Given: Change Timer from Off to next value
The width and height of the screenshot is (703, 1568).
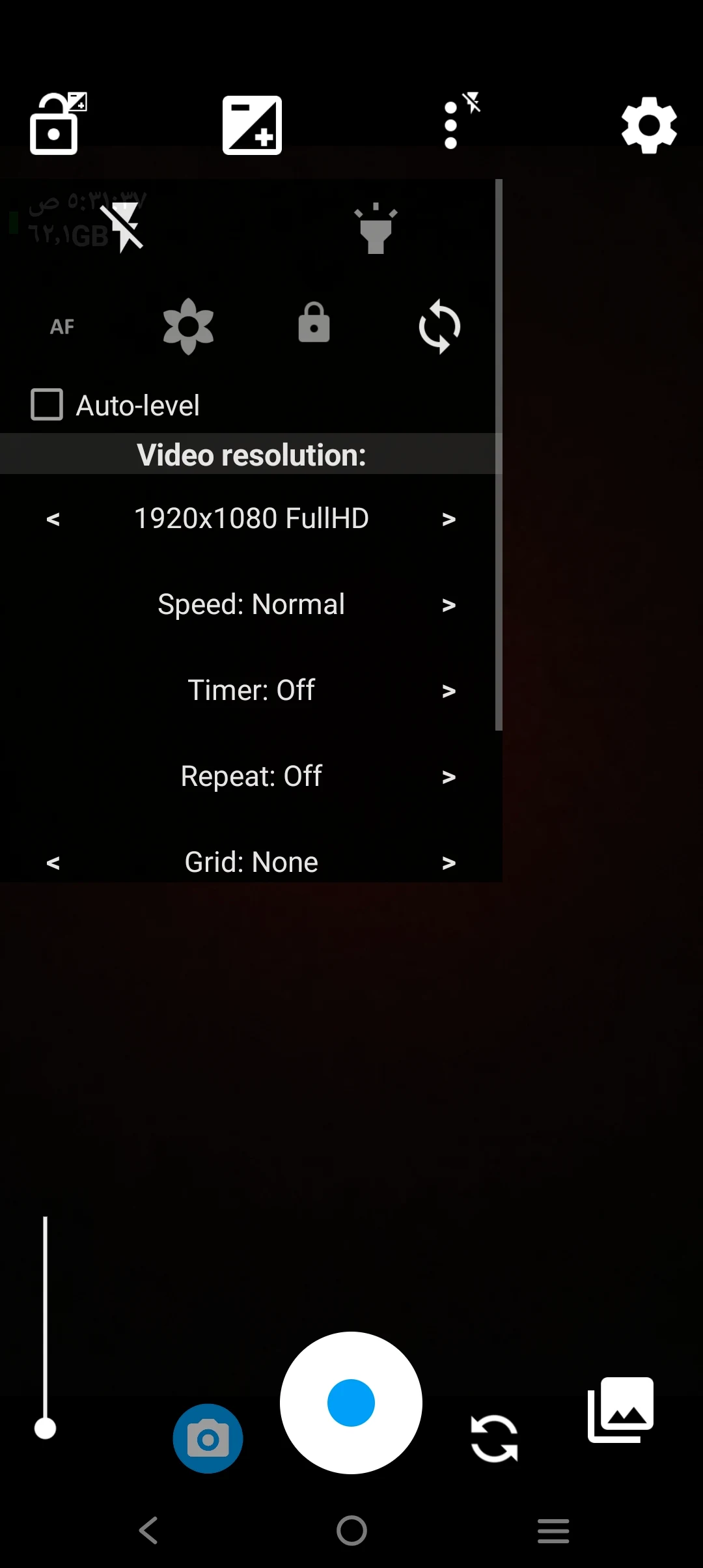Looking at the screenshot, I should [448, 691].
